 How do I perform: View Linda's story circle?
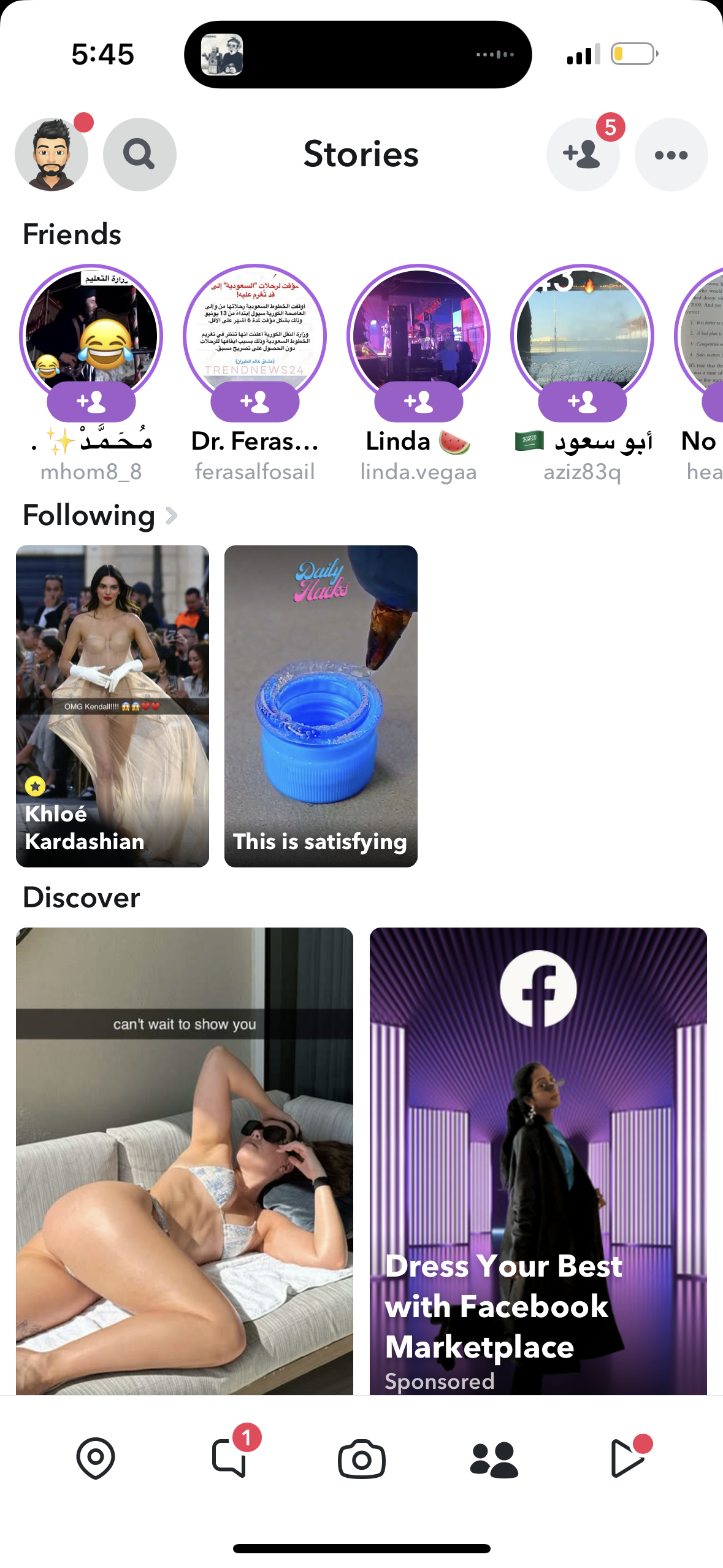(419, 334)
